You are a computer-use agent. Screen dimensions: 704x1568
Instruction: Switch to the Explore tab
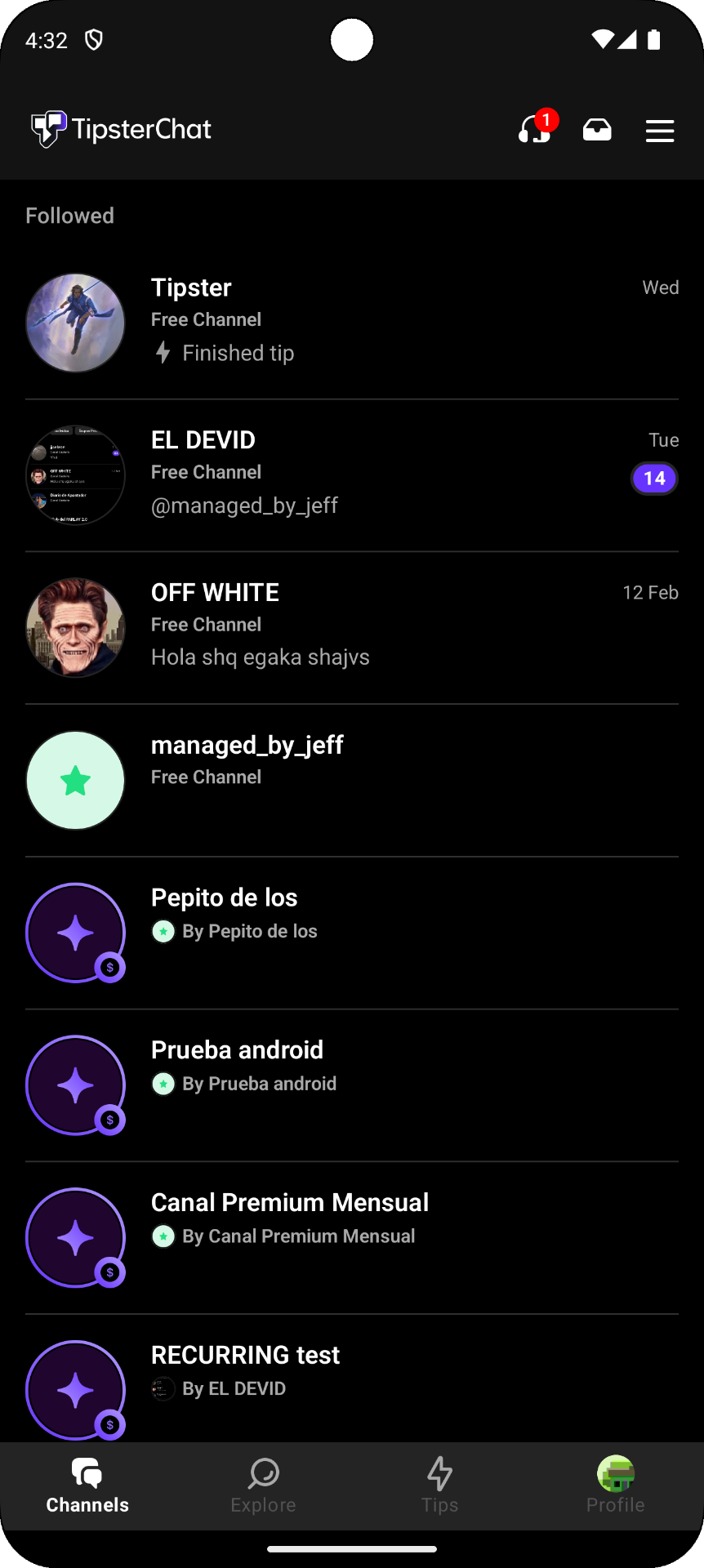pos(263,1486)
